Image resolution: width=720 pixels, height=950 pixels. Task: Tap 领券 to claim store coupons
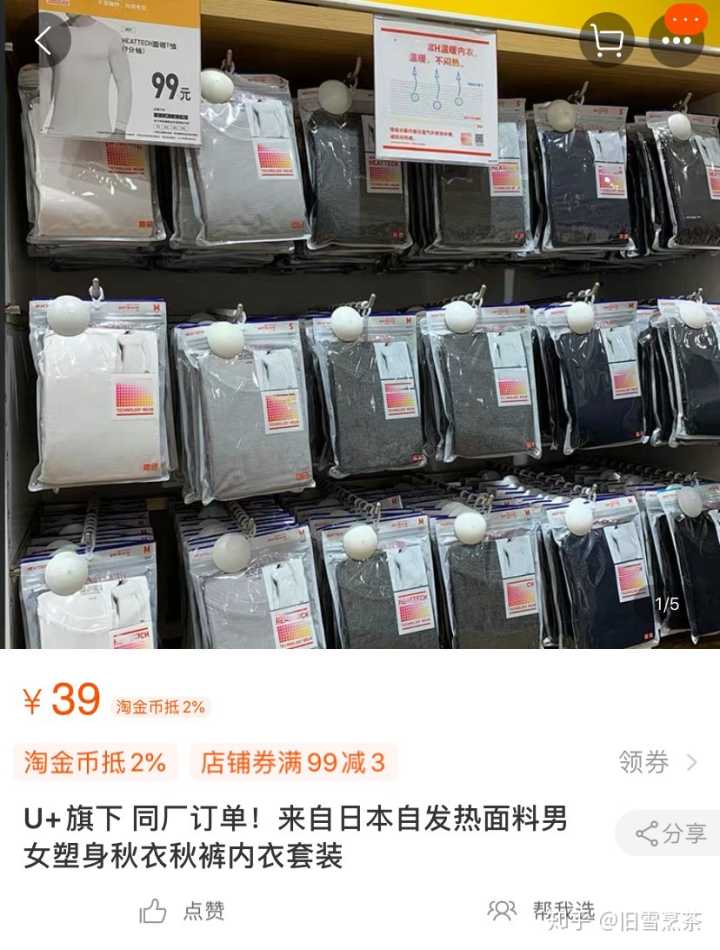pos(657,762)
